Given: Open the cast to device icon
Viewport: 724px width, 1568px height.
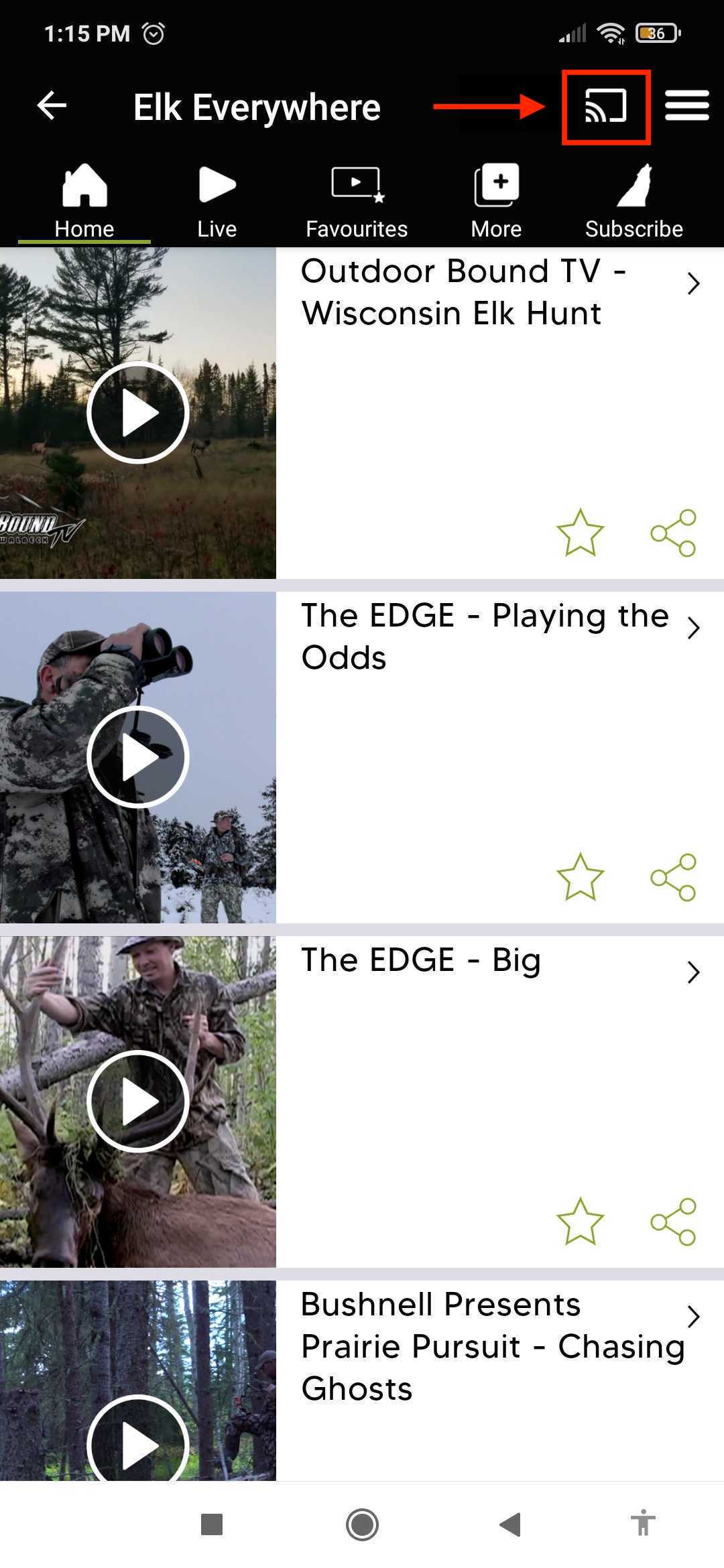Looking at the screenshot, I should (x=605, y=107).
